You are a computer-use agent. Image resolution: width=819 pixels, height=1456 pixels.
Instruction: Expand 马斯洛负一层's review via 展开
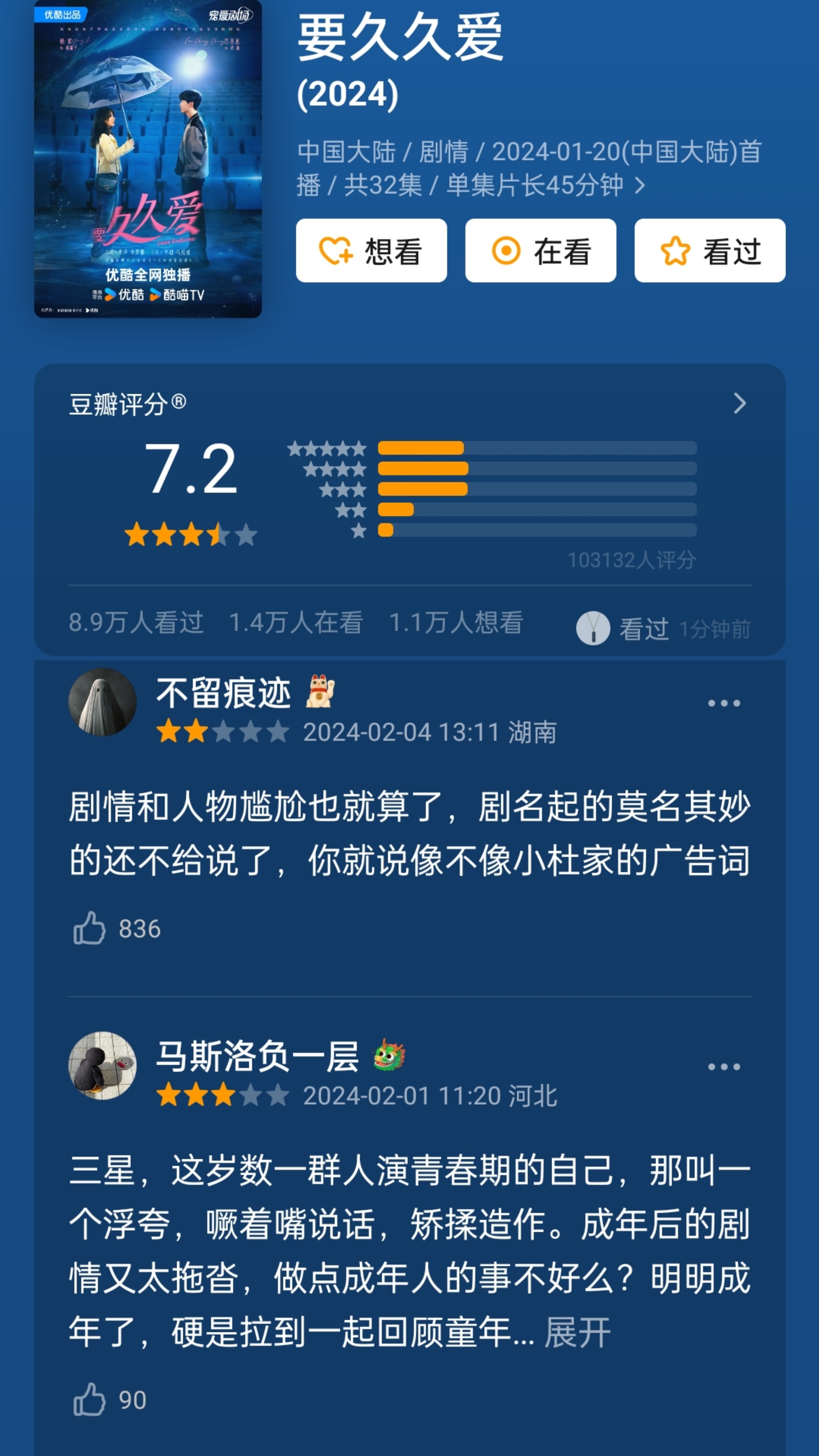pos(578,1332)
